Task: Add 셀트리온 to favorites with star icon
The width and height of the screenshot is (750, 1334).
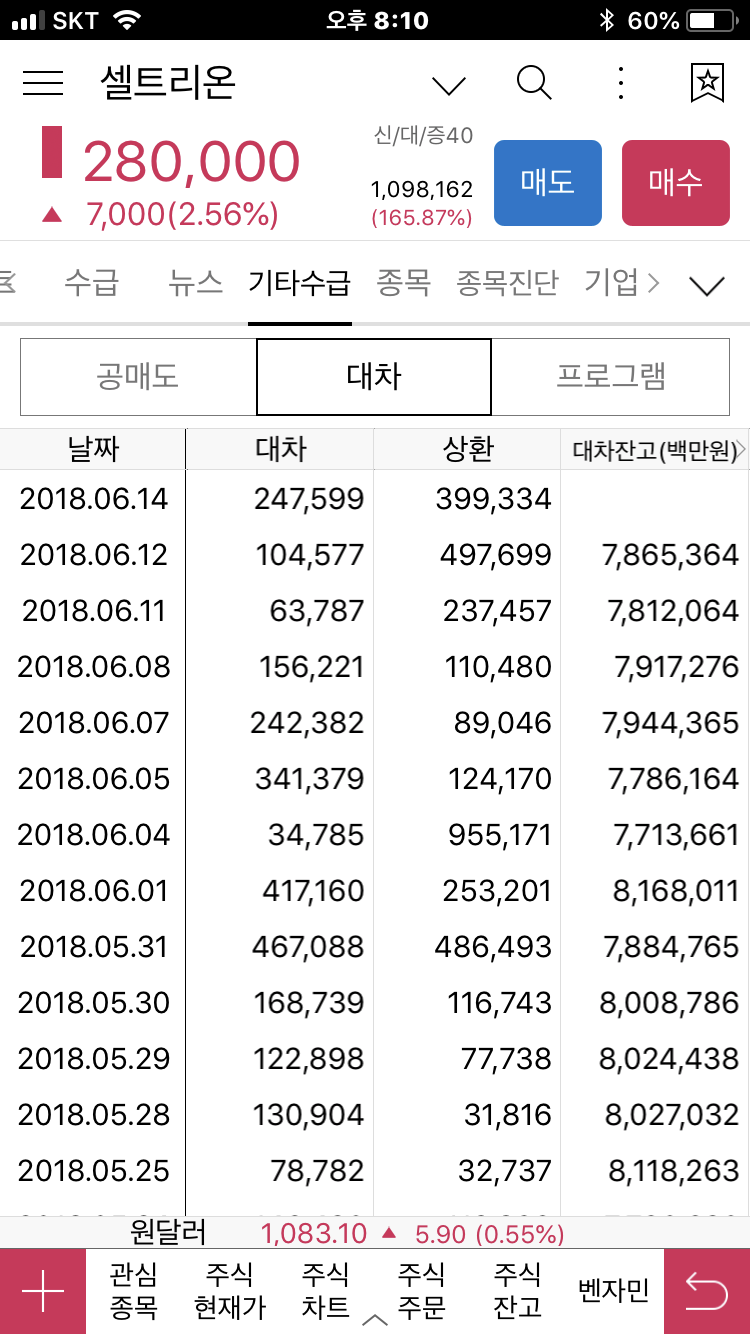Action: (x=707, y=83)
